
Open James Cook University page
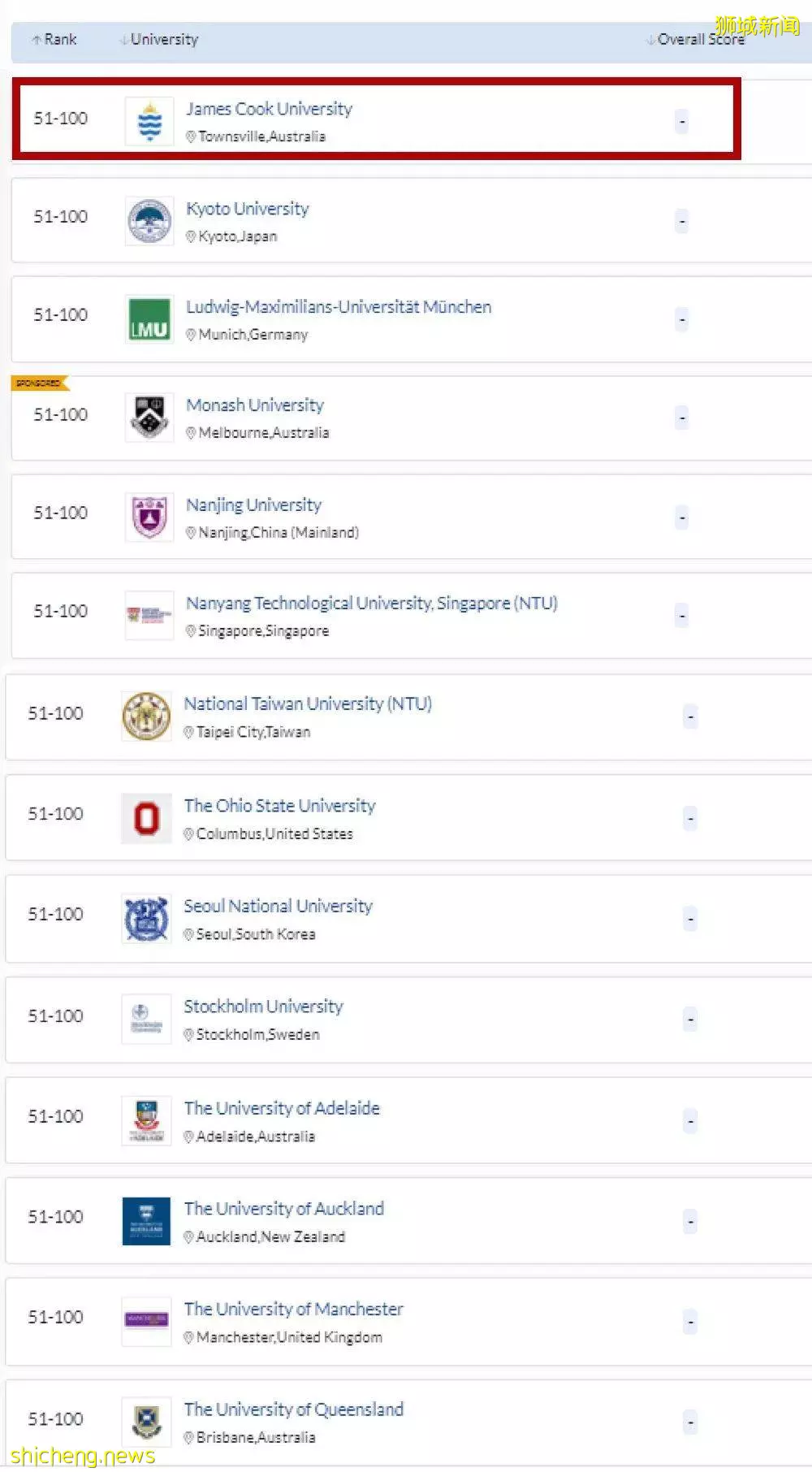(269, 109)
